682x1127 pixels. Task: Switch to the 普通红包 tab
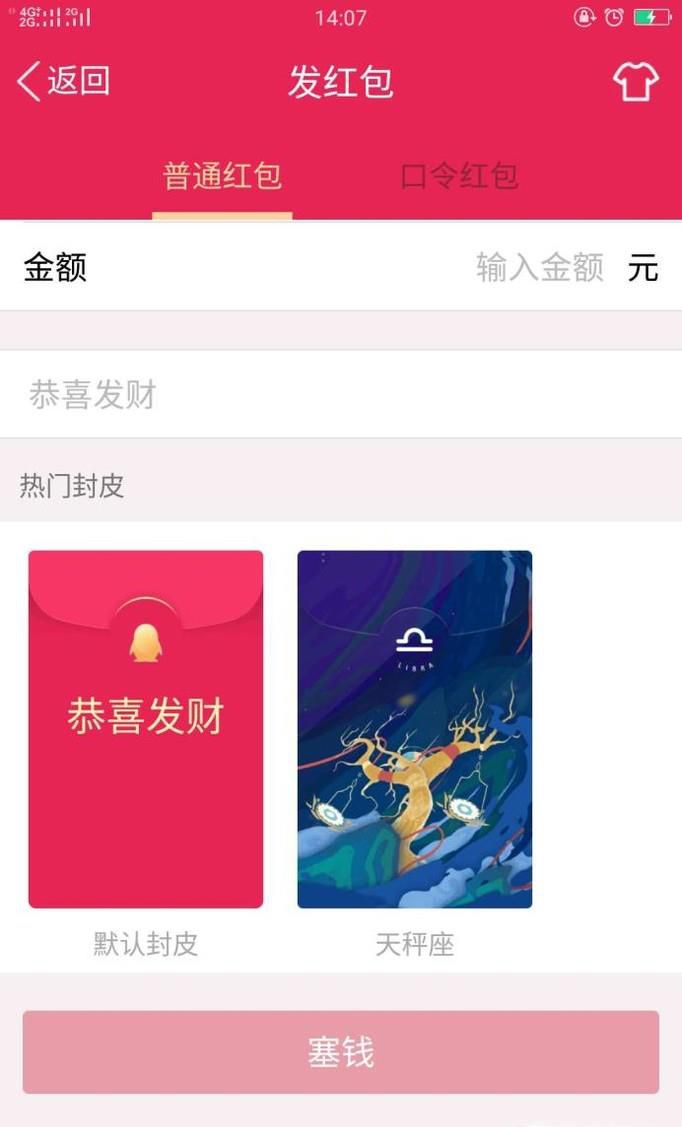click(x=222, y=176)
